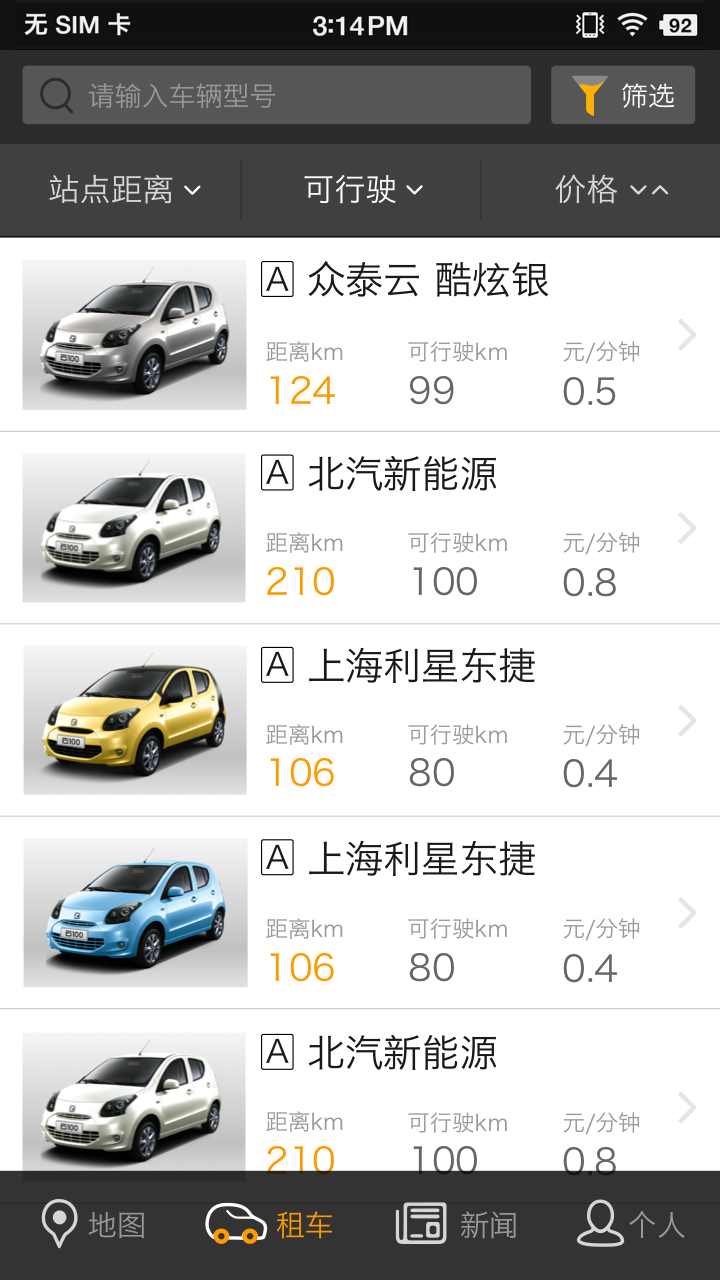720x1280 pixels.
Task: Go to the 新闻 tab
Action: click(456, 1225)
